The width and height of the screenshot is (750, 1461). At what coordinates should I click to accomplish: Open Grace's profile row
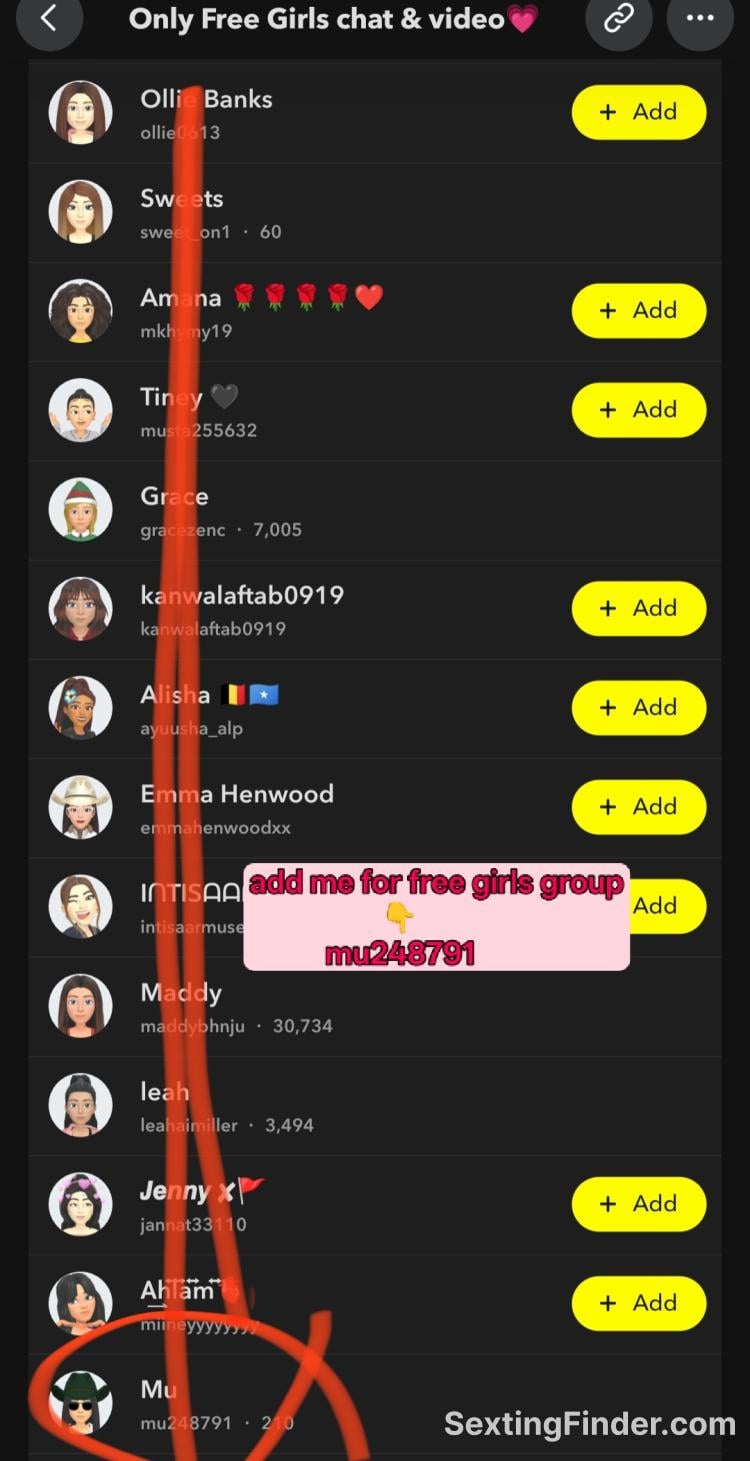pyautogui.click(x=375, y=511)
